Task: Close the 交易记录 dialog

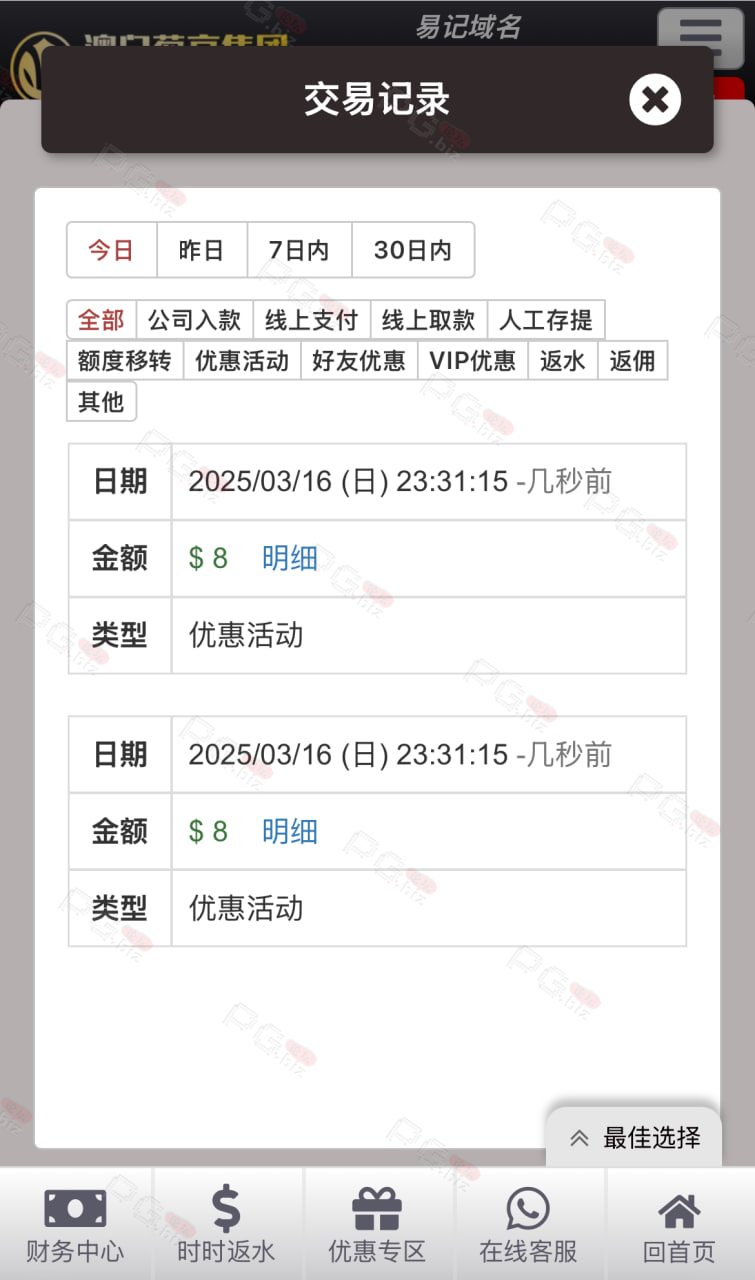Action: coord(655,100)
